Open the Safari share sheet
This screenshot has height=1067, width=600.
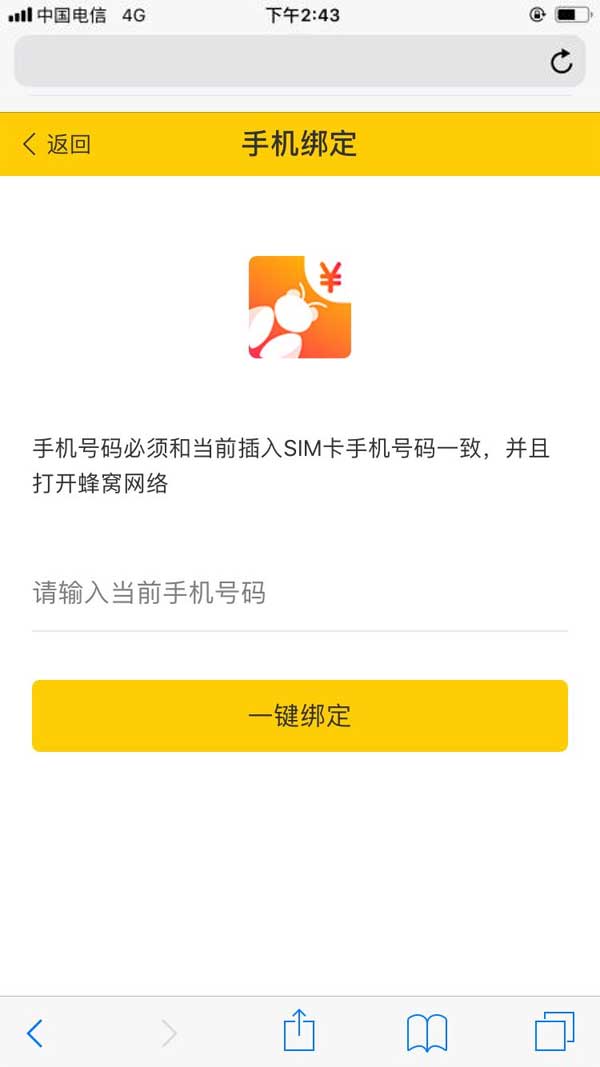coord(299,1030)
